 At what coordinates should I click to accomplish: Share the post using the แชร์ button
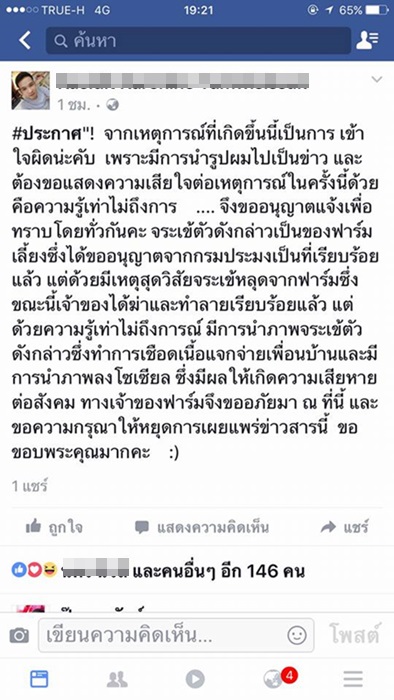coord(344,527)
